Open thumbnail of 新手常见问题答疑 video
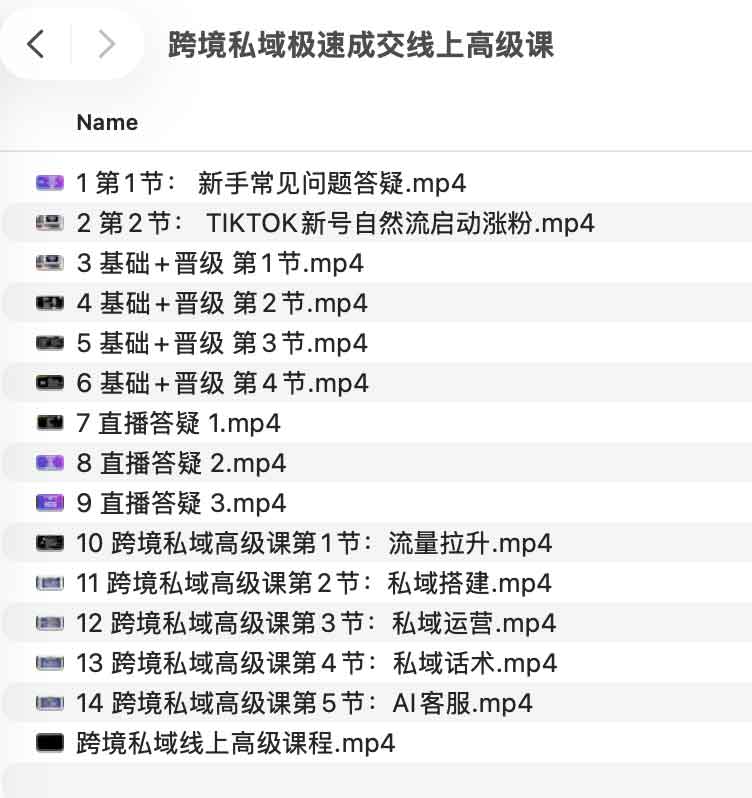The image size is (752, 798). pyautogui.click(x=48, y=183)
